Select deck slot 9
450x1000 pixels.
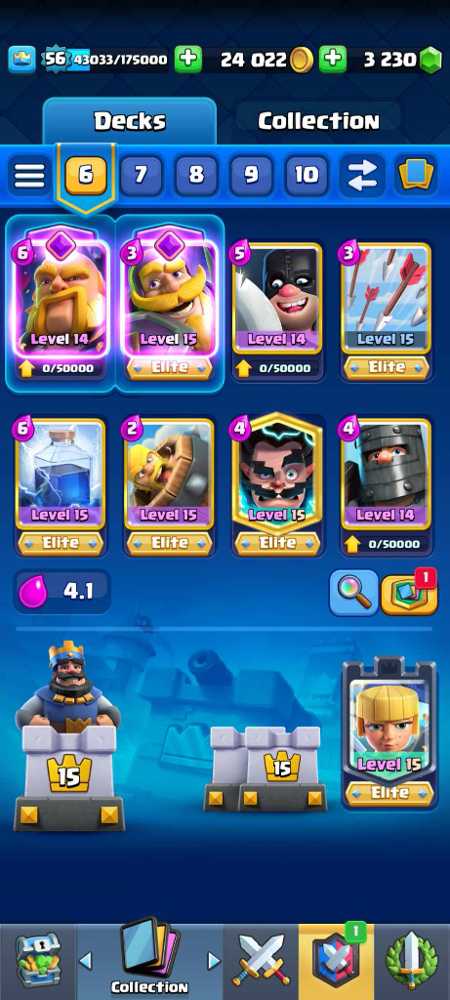coord(251,174)
